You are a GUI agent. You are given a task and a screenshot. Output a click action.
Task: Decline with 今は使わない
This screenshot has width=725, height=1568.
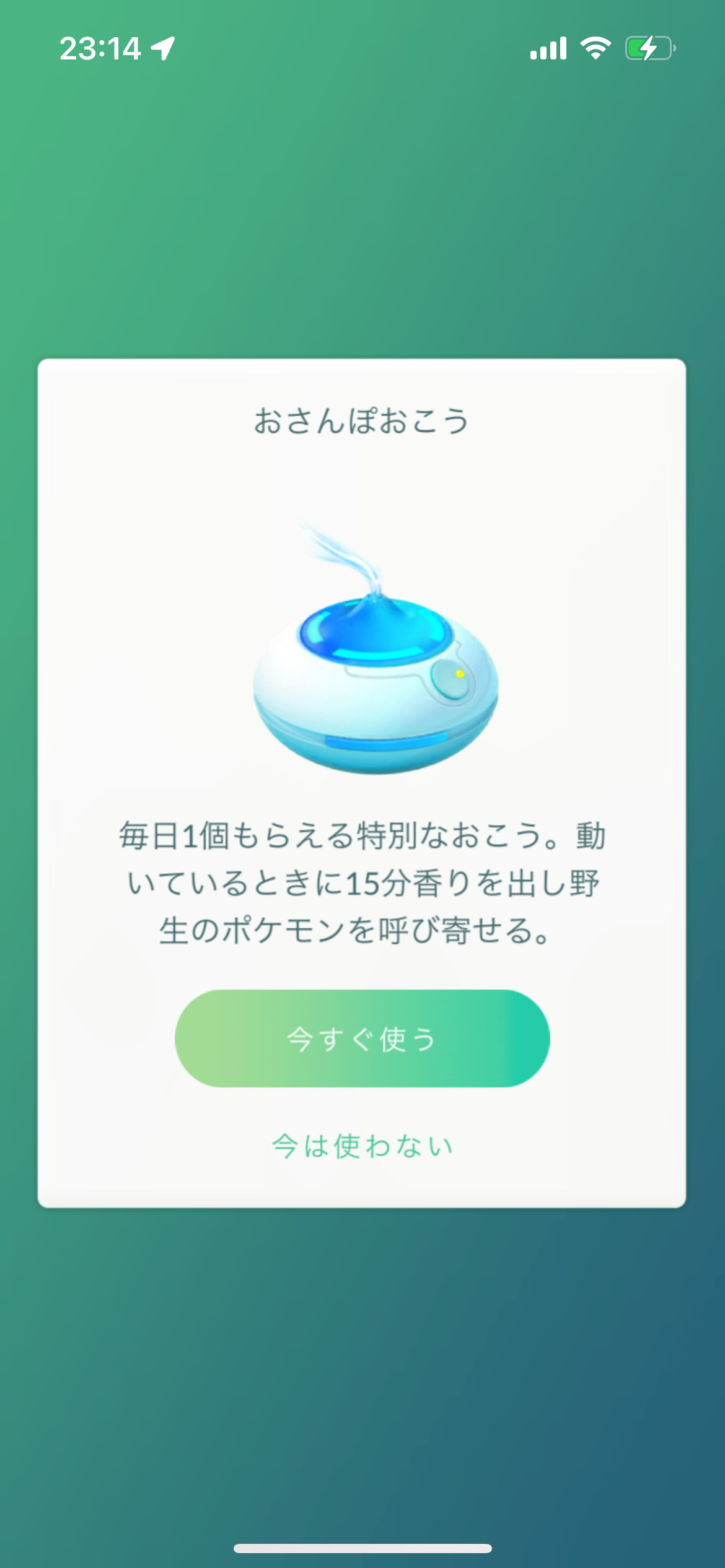pyautogui.click(x=362, y=1146)
